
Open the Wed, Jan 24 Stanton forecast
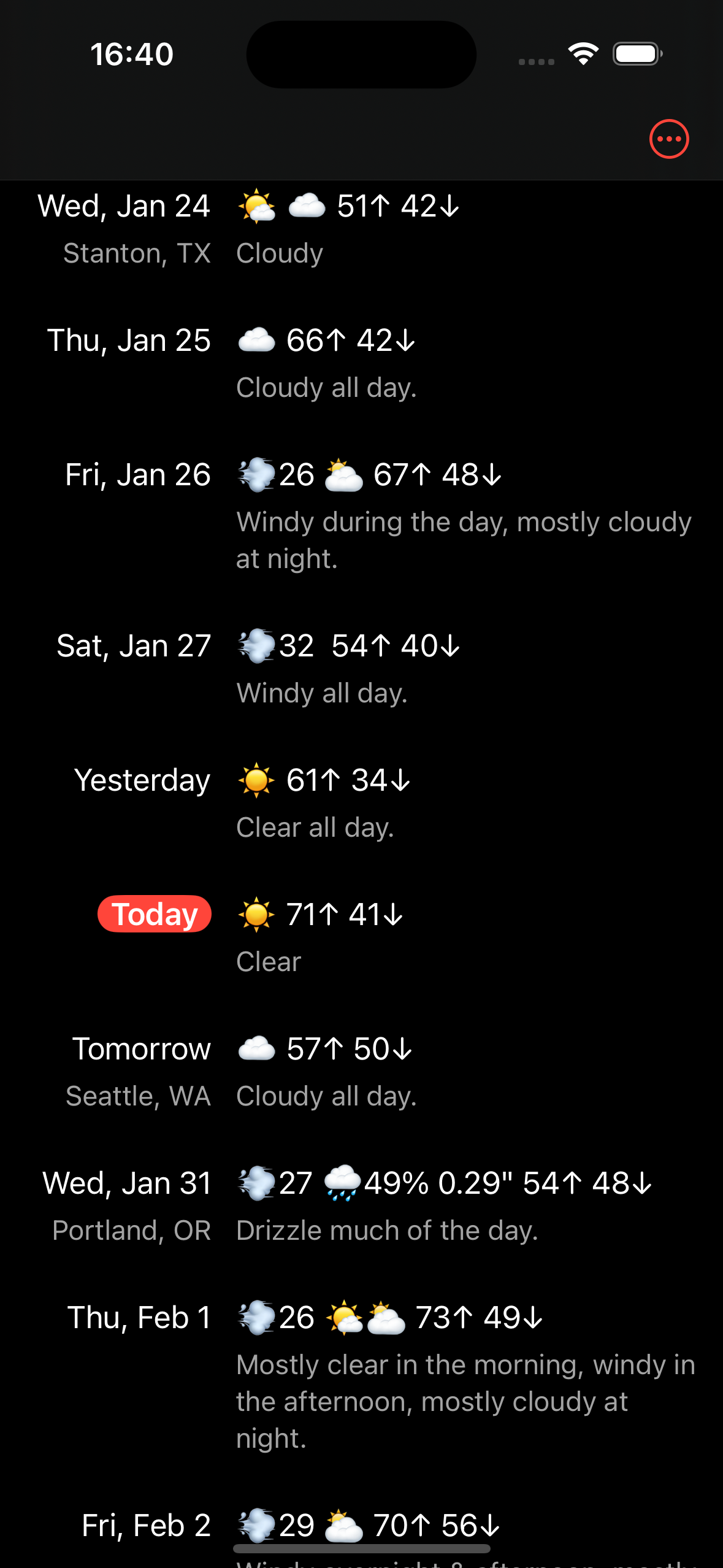click(361, 230)
